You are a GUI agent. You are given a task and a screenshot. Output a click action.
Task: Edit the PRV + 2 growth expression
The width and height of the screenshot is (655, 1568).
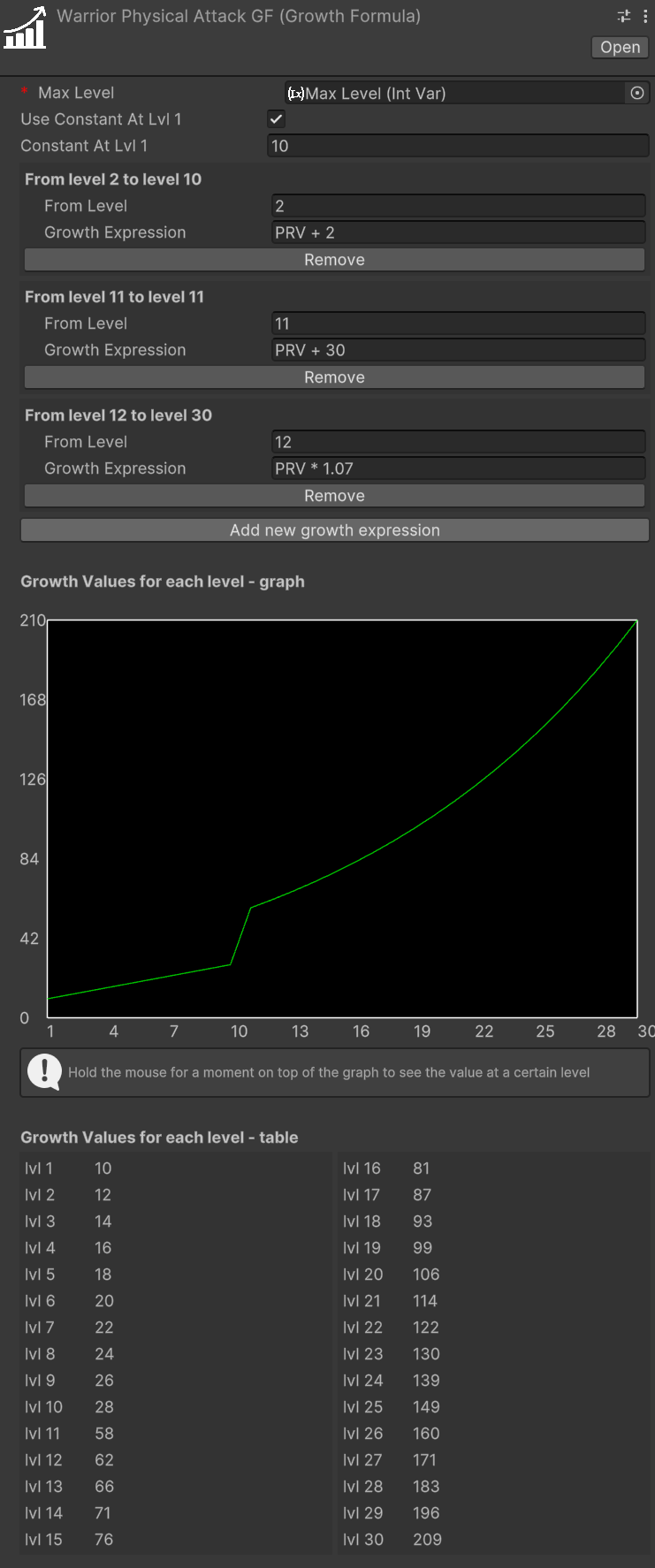tap(458, 232)
